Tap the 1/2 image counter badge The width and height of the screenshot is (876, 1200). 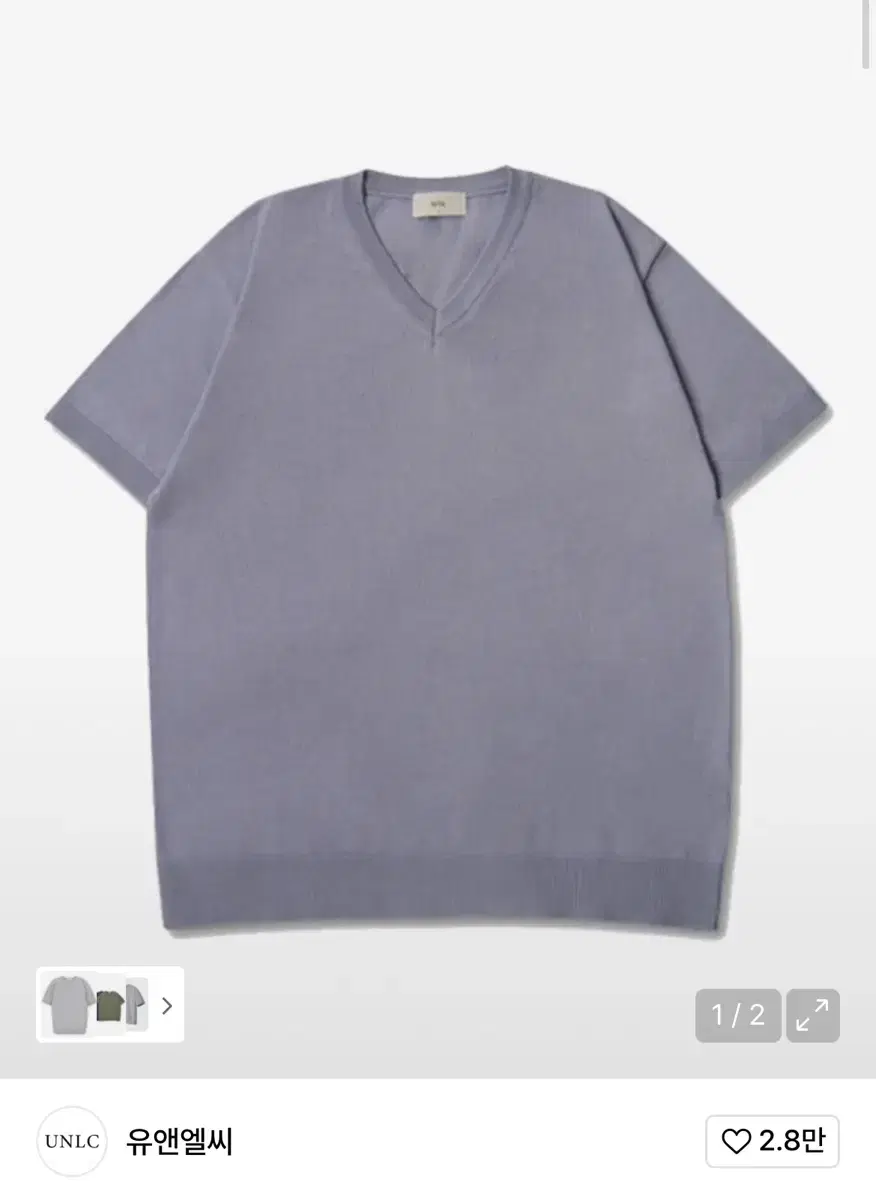point(738,1015)
